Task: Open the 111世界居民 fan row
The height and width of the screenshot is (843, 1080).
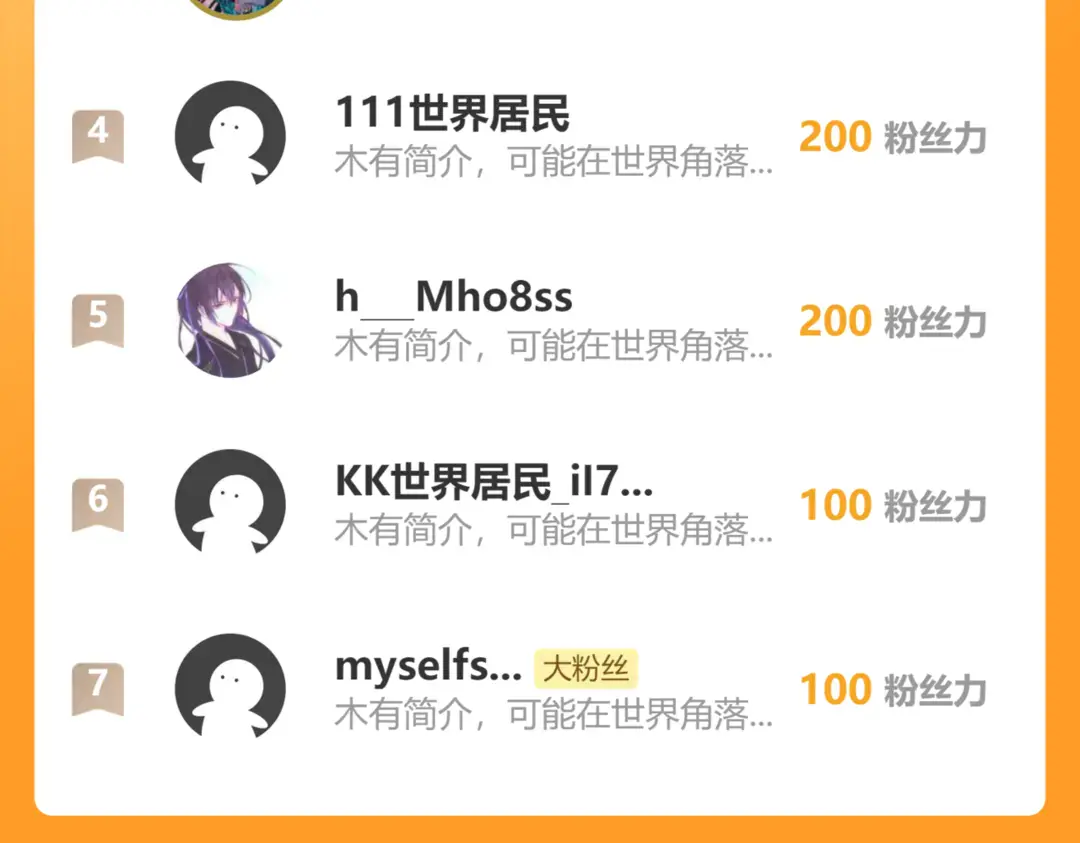Action: [539, 136]
